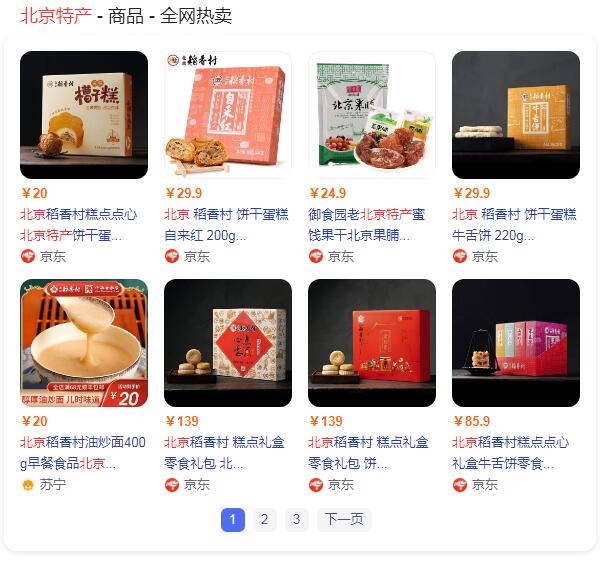Screen dimensions: 614x563
Task: View the 御食园 蜜饯果干 product for ¥24.9
Action: (372, 115)
